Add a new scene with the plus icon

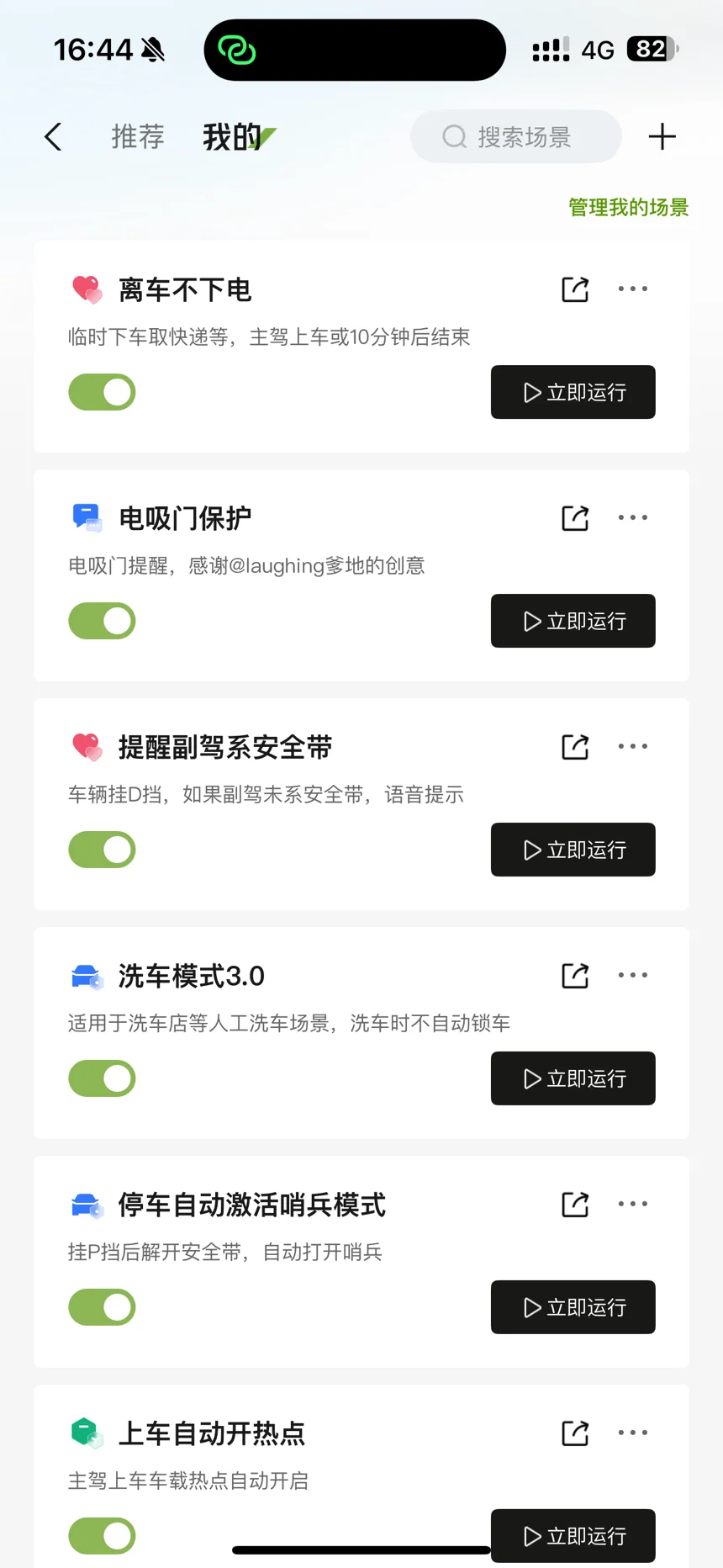point(662,136)
